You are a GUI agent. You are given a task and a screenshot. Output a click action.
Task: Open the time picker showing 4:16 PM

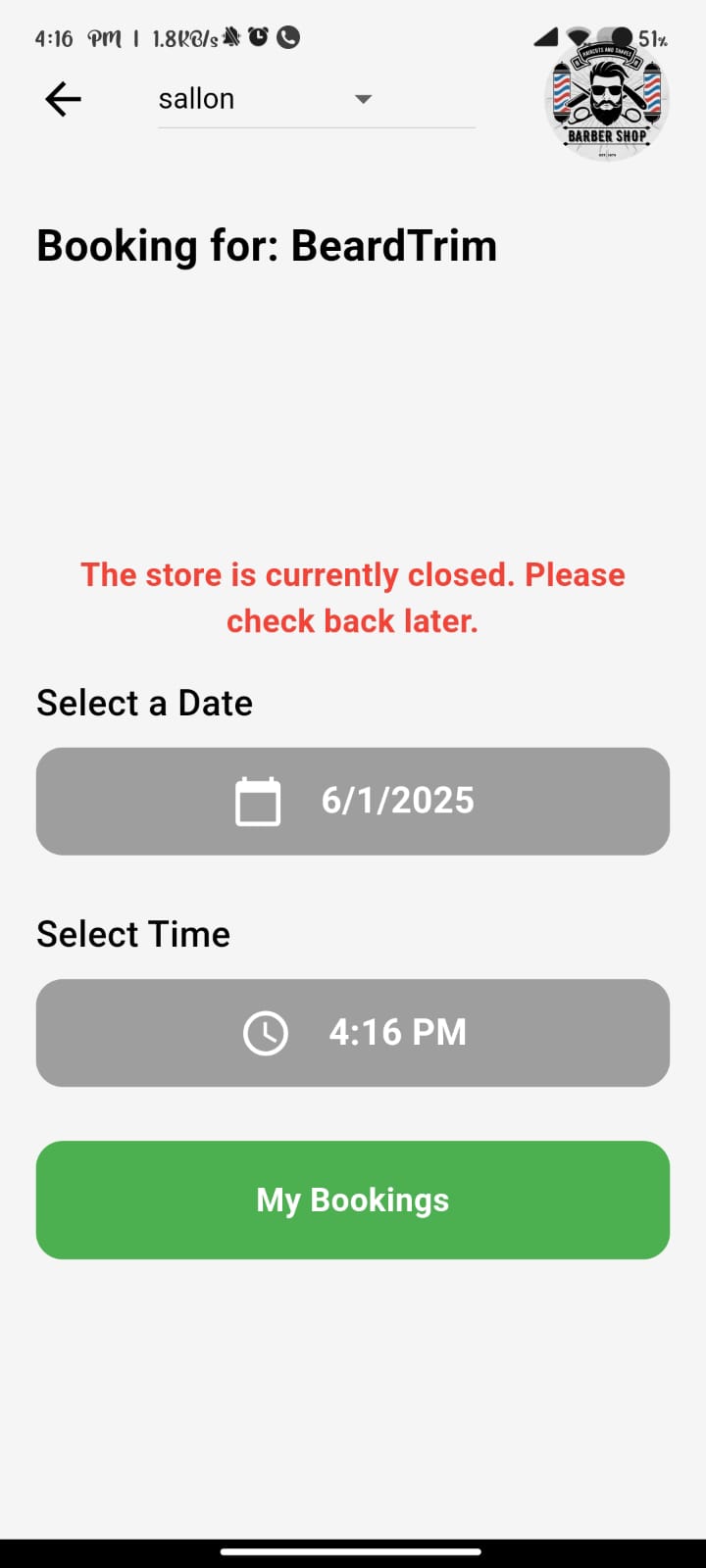[353, 1032]
